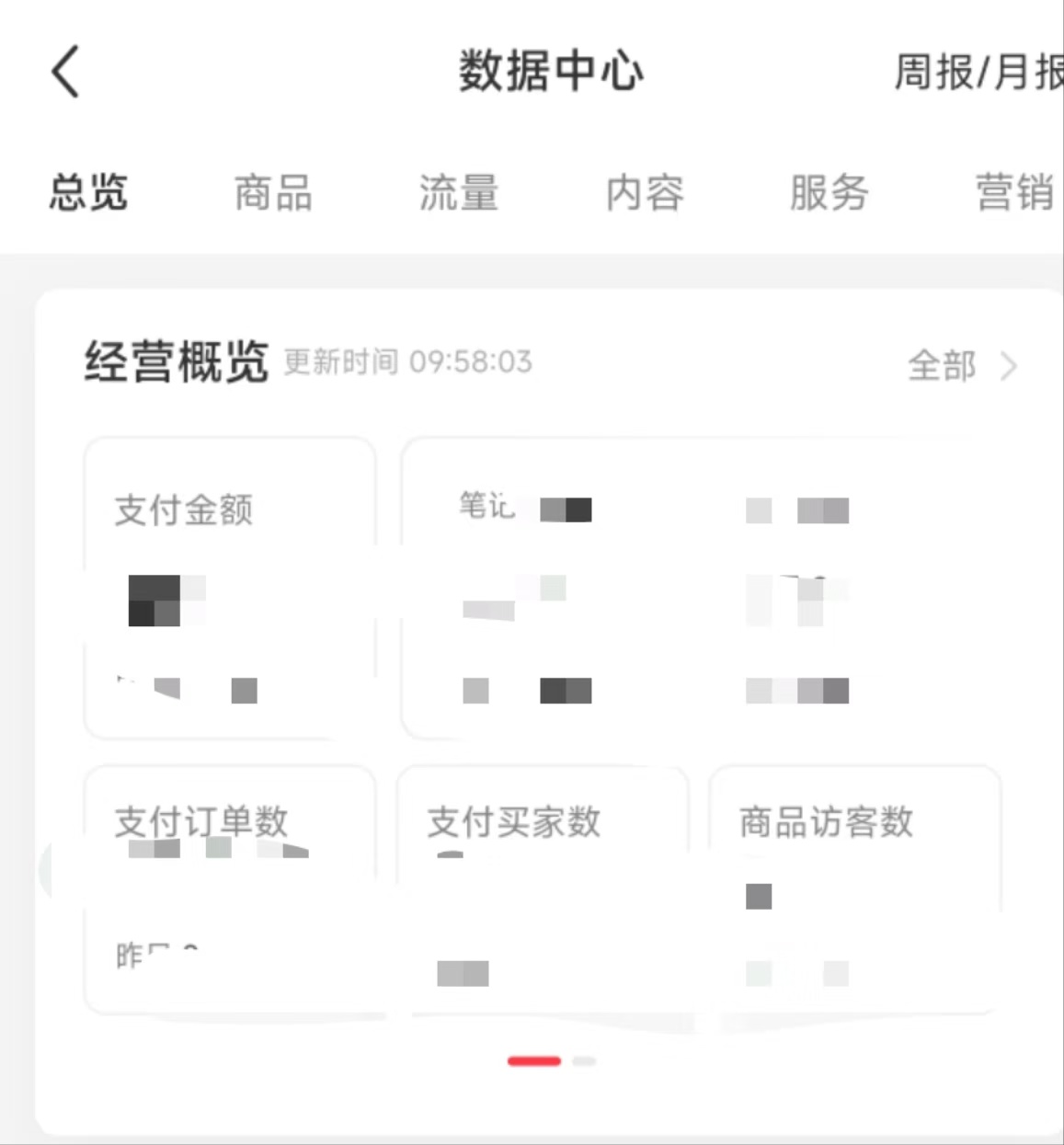This screenshot has width=1064, height=1145.
Task: Open the 周报/月报 reports link
Action: (978, 72)
